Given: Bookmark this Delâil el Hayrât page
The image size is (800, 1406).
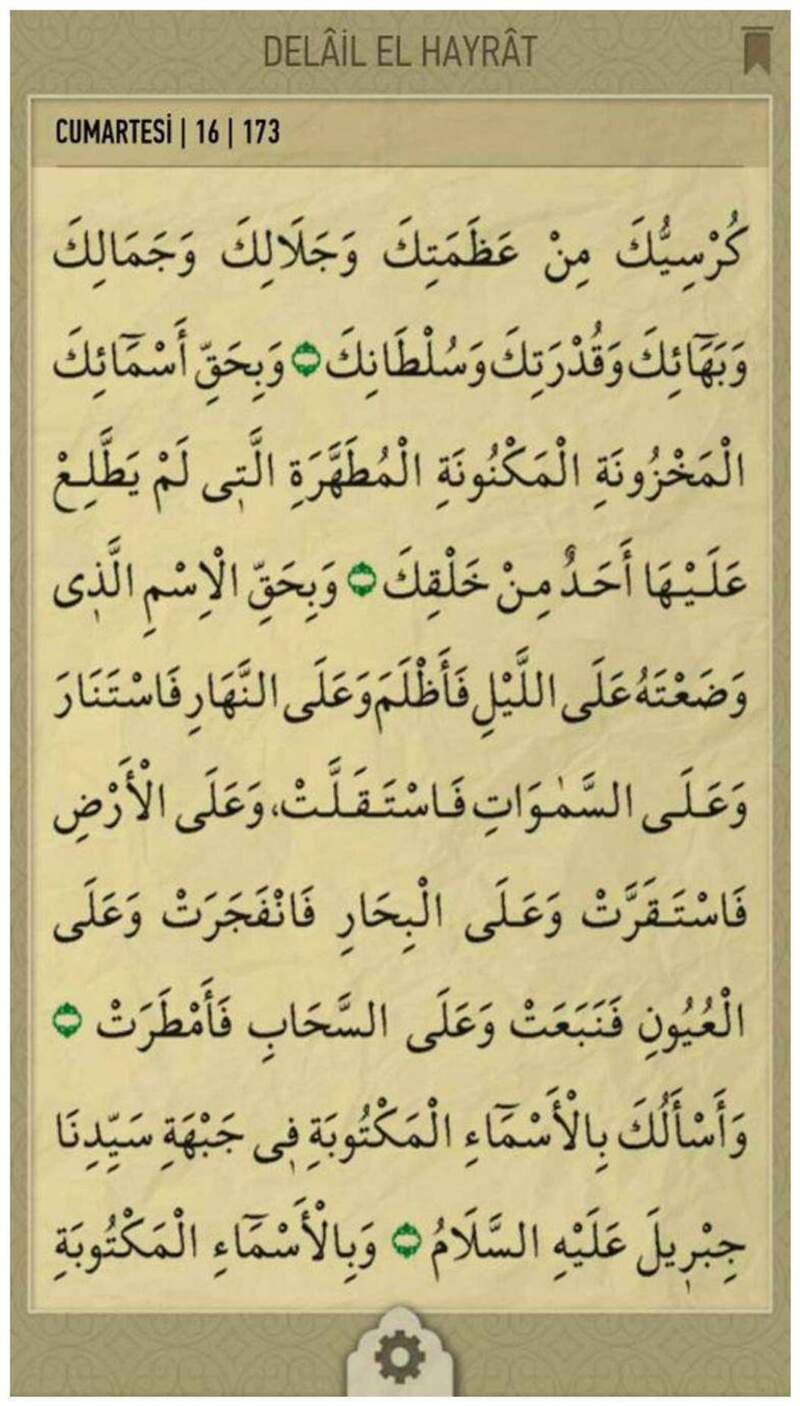Looking at the screenshot, I should [x=755, y=50].
